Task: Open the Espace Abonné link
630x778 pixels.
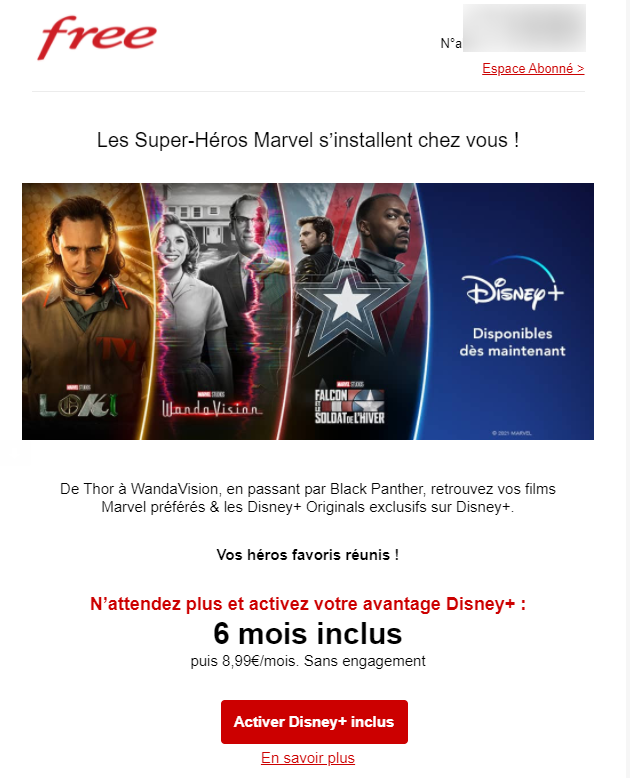Action: (532, 68)
